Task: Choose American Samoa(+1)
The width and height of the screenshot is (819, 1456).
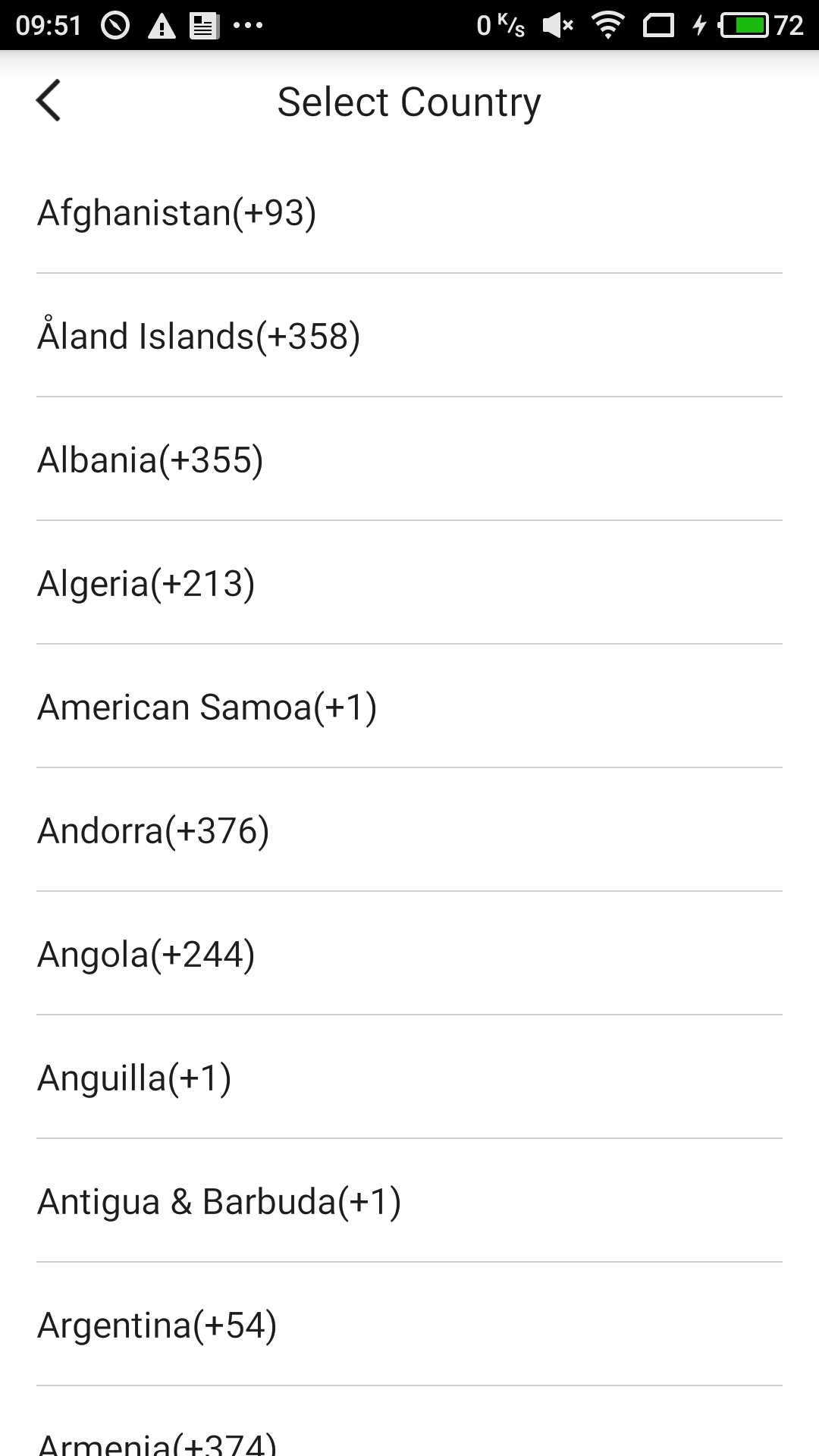Action: 409,707
